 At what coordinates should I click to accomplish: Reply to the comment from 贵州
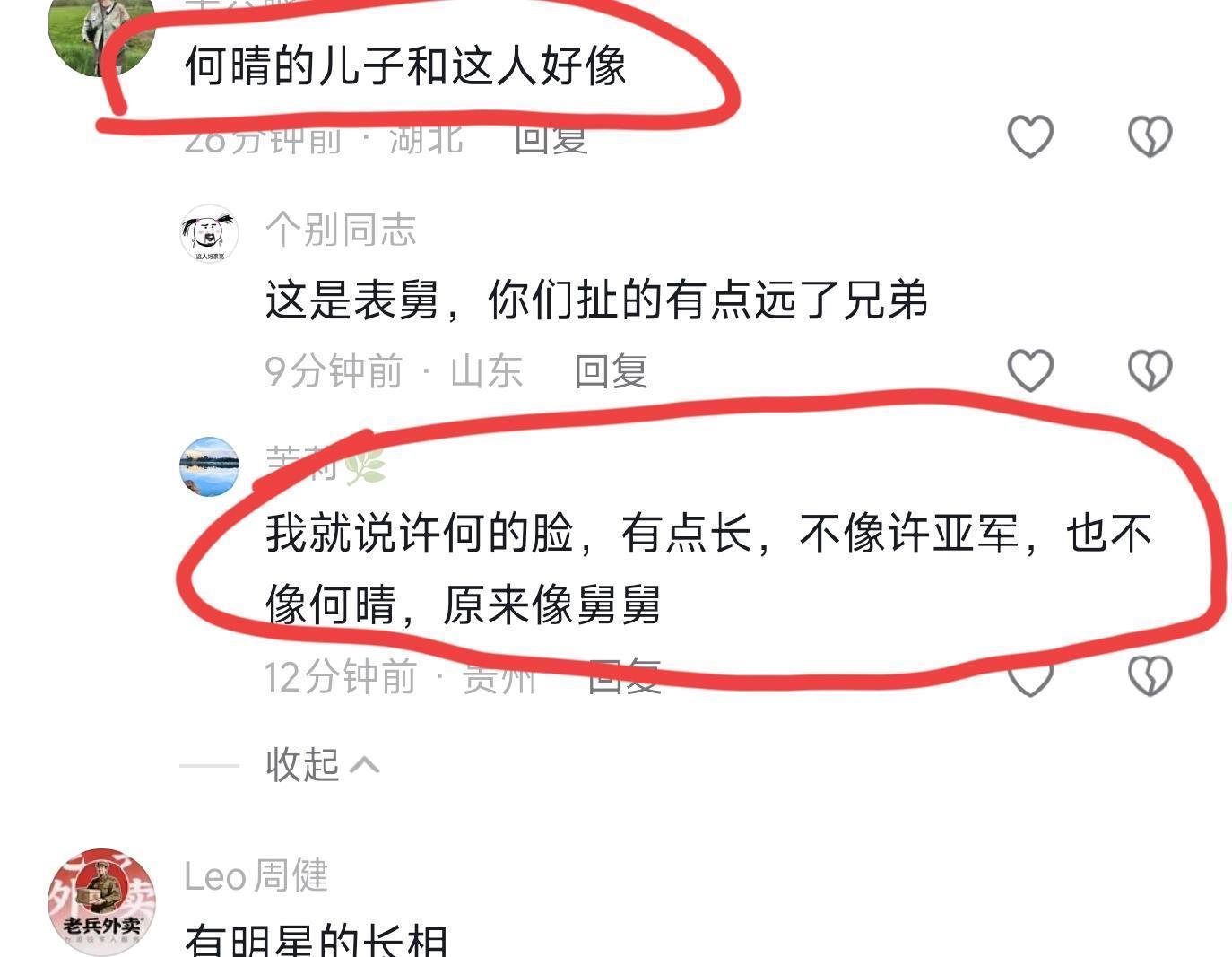(x=625, y=677)
